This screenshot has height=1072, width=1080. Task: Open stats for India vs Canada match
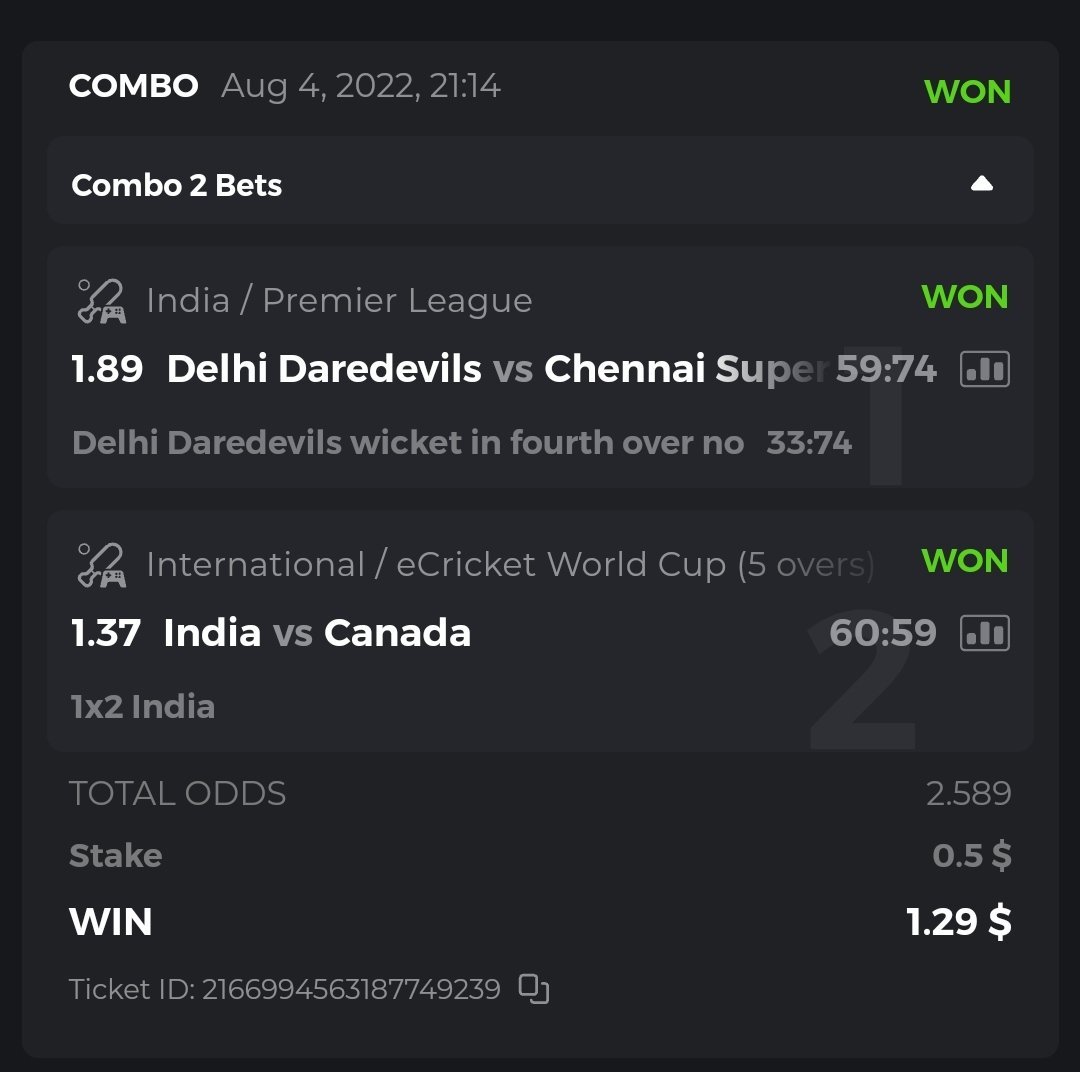pos(984,633)
